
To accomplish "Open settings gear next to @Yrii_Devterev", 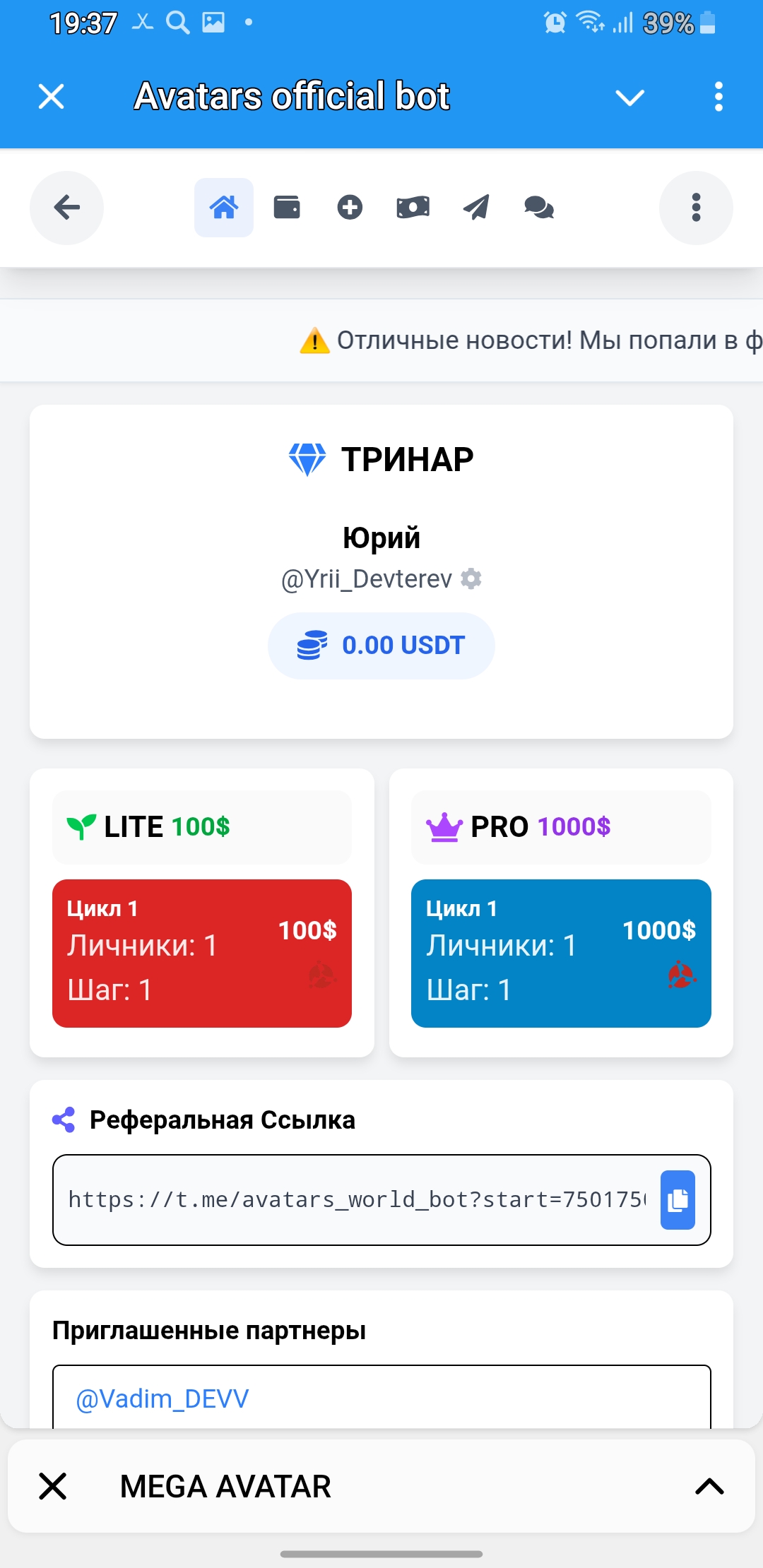I will tap(471, 579).
